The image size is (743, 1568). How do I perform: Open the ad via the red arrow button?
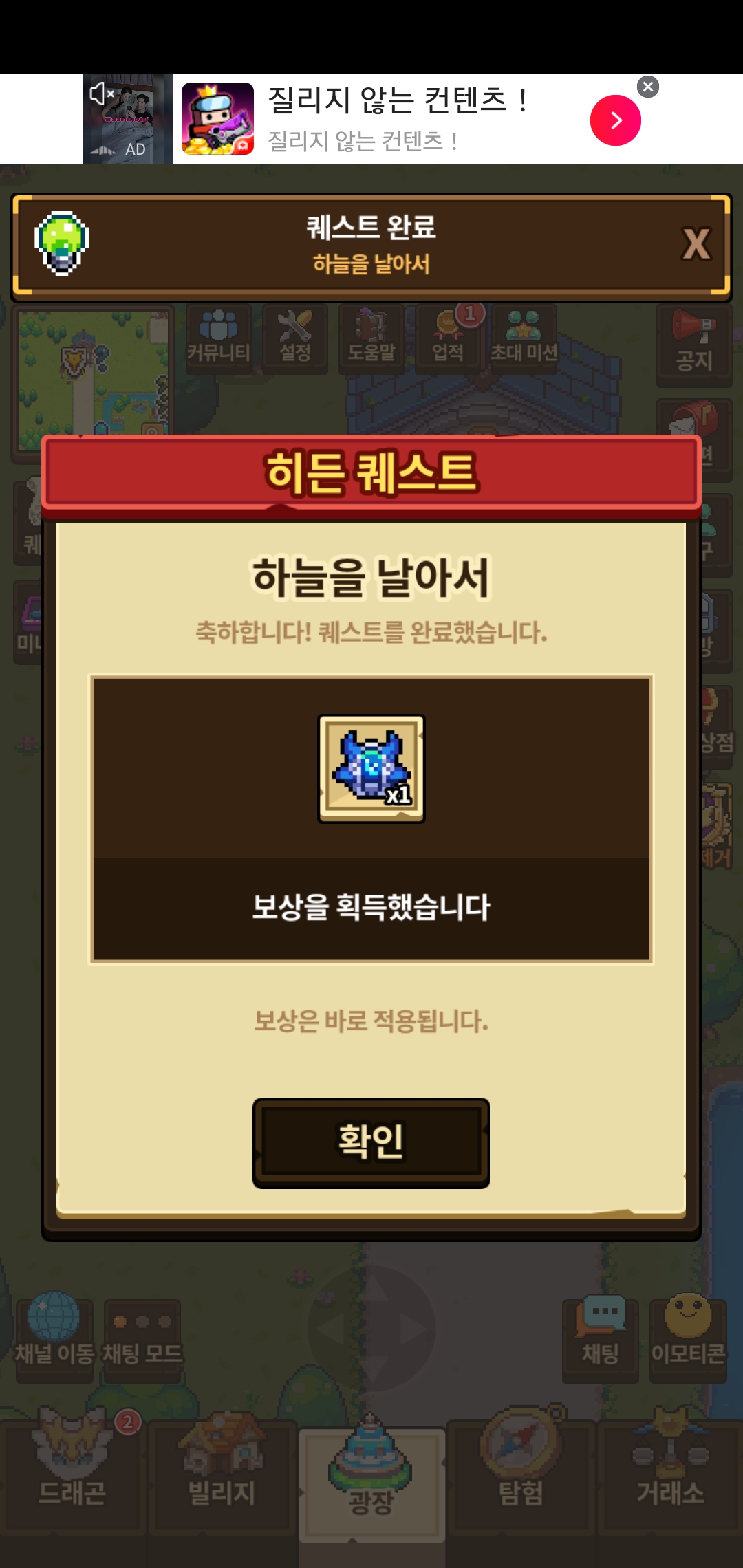(x=615, y=120)
